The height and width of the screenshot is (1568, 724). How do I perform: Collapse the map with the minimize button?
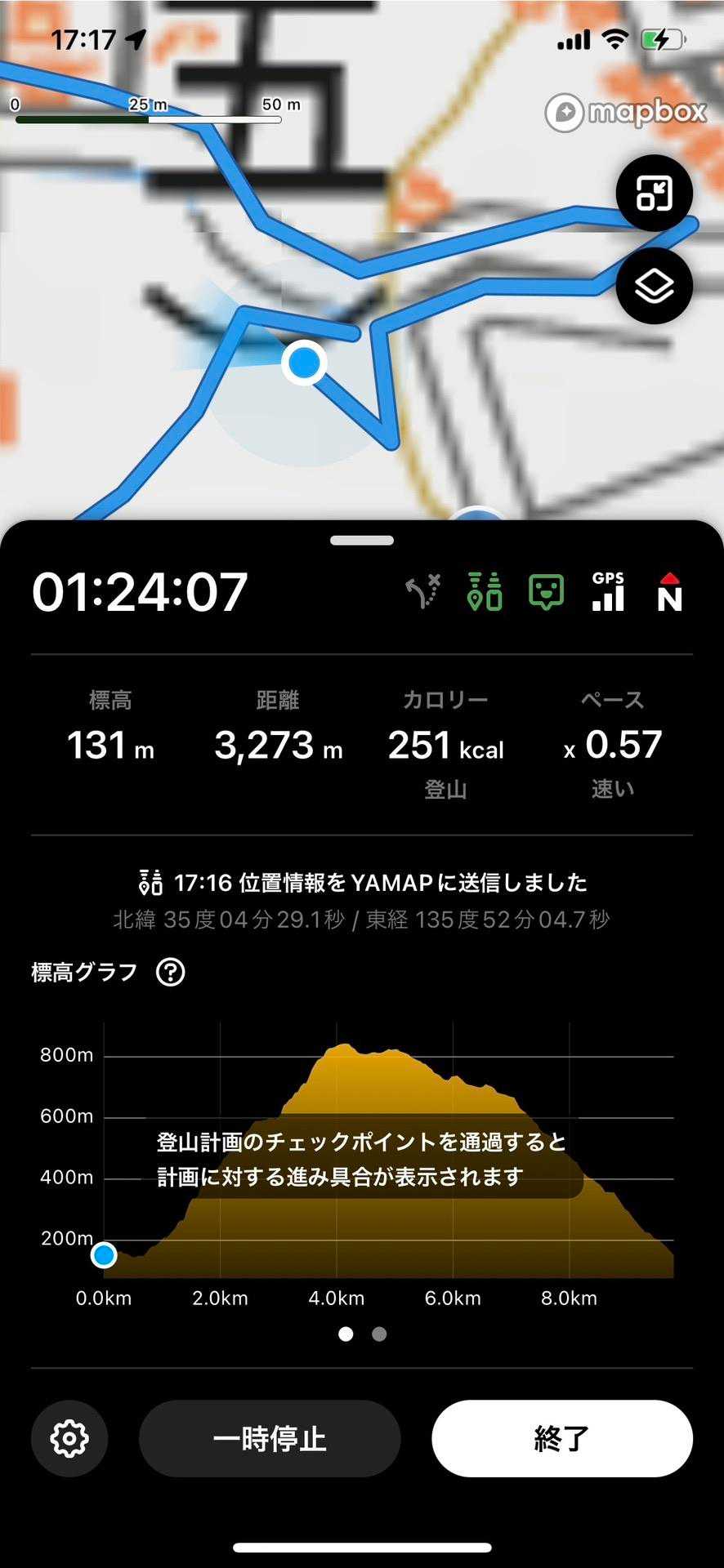(x=654, y=194)
